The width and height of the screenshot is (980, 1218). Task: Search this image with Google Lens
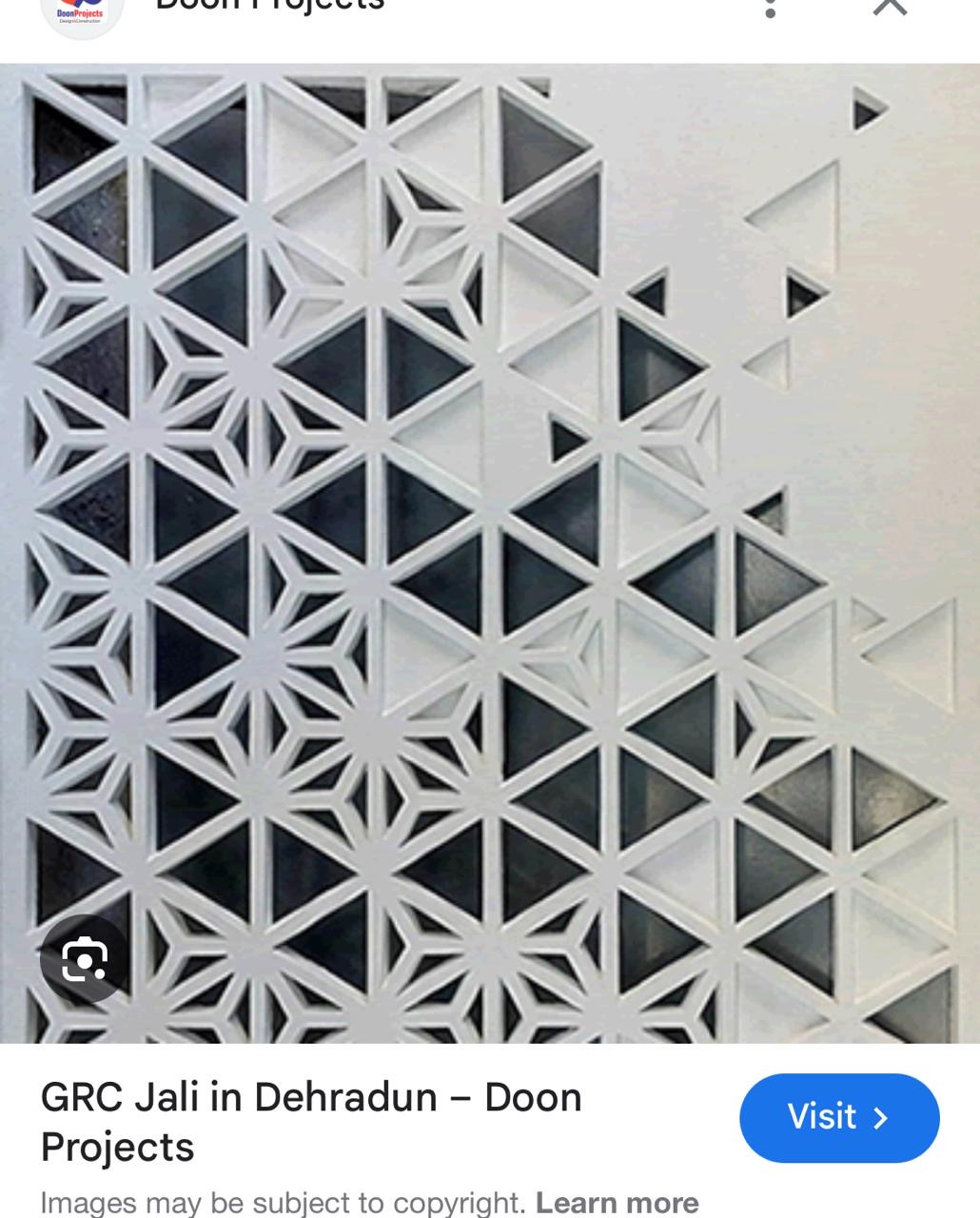(x=84, y=958)
